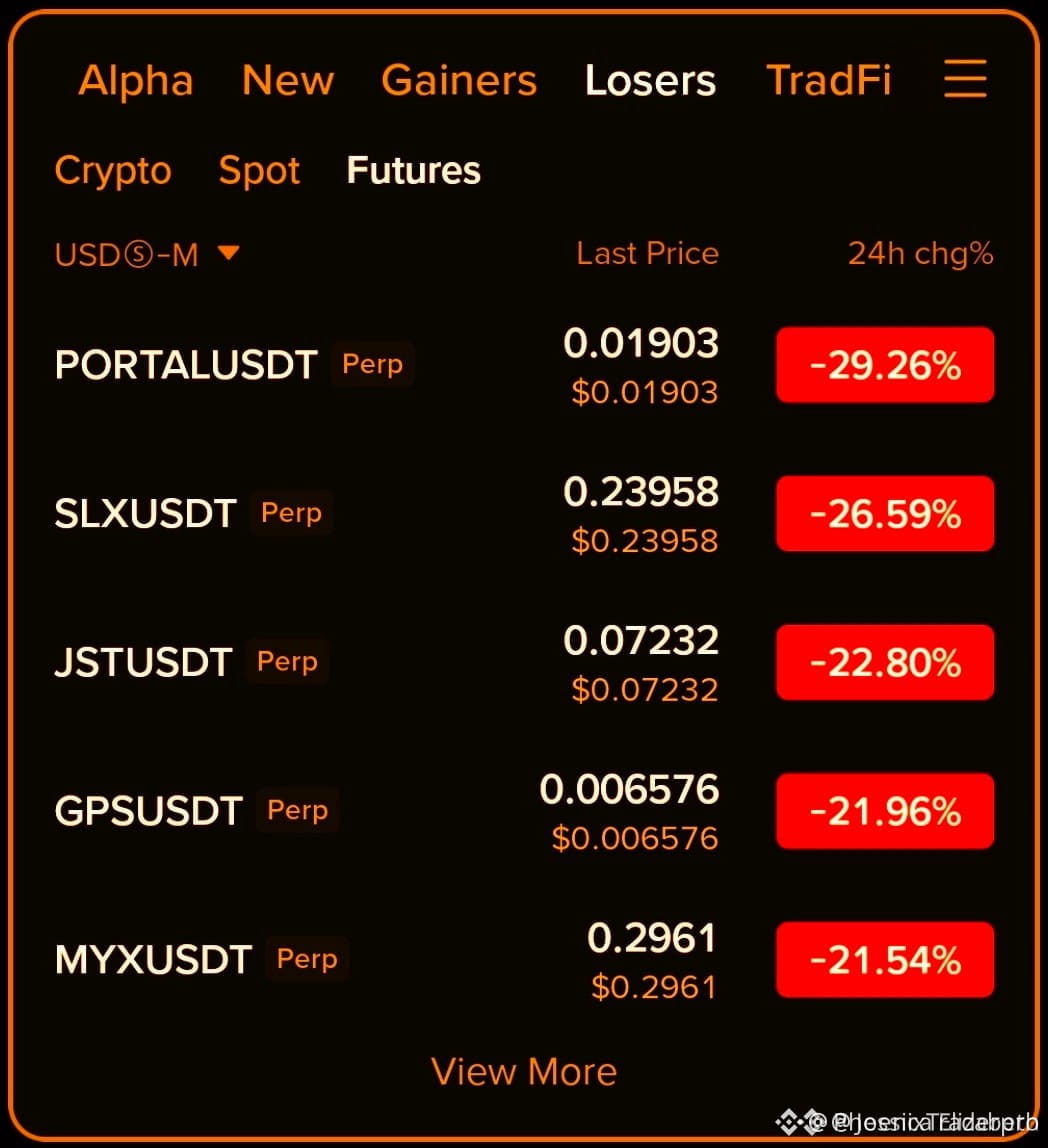Open the SLXUSDT Perp row
Image resolution: width=1048 pixels, height=1148 pixels.
pos(524,514)
